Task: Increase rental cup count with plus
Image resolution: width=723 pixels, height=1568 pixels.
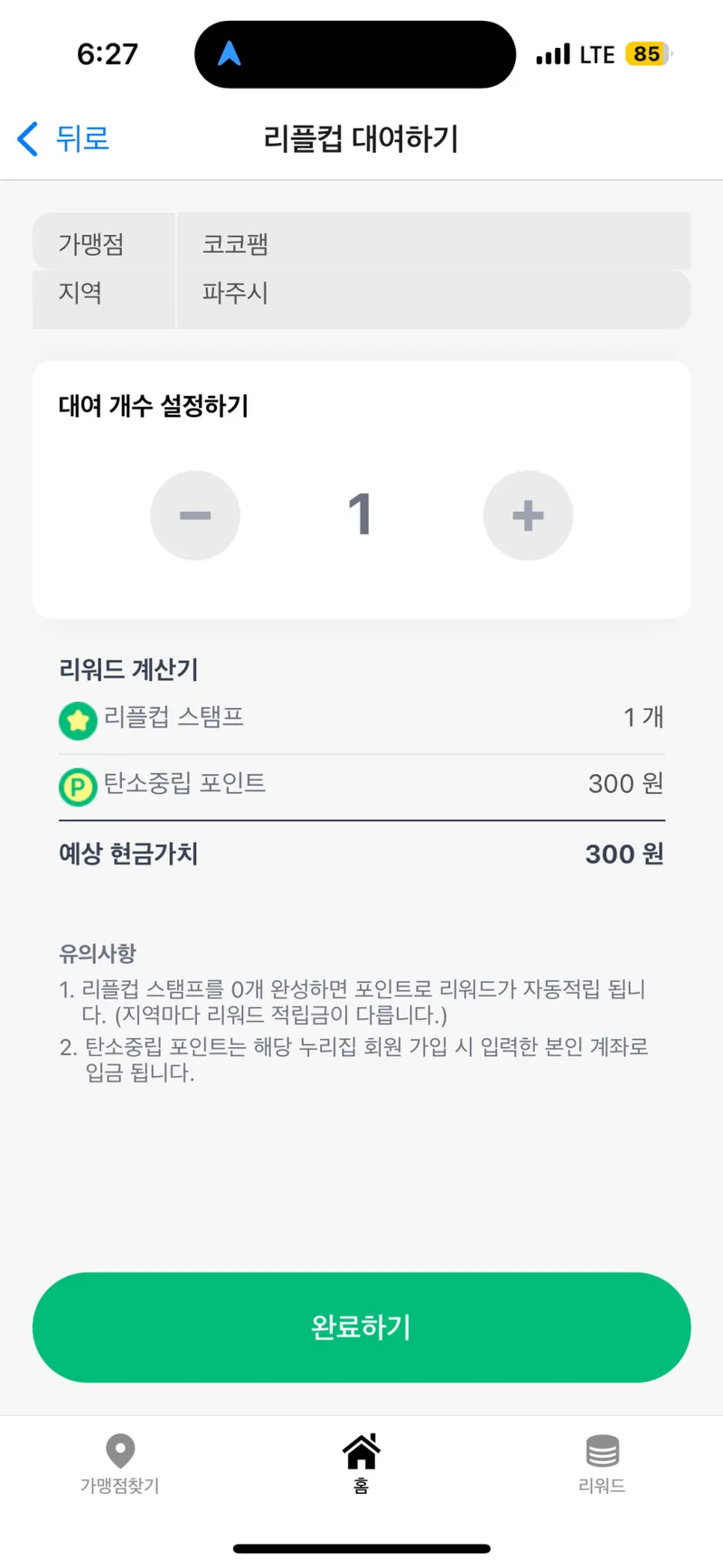Action: 528,515
